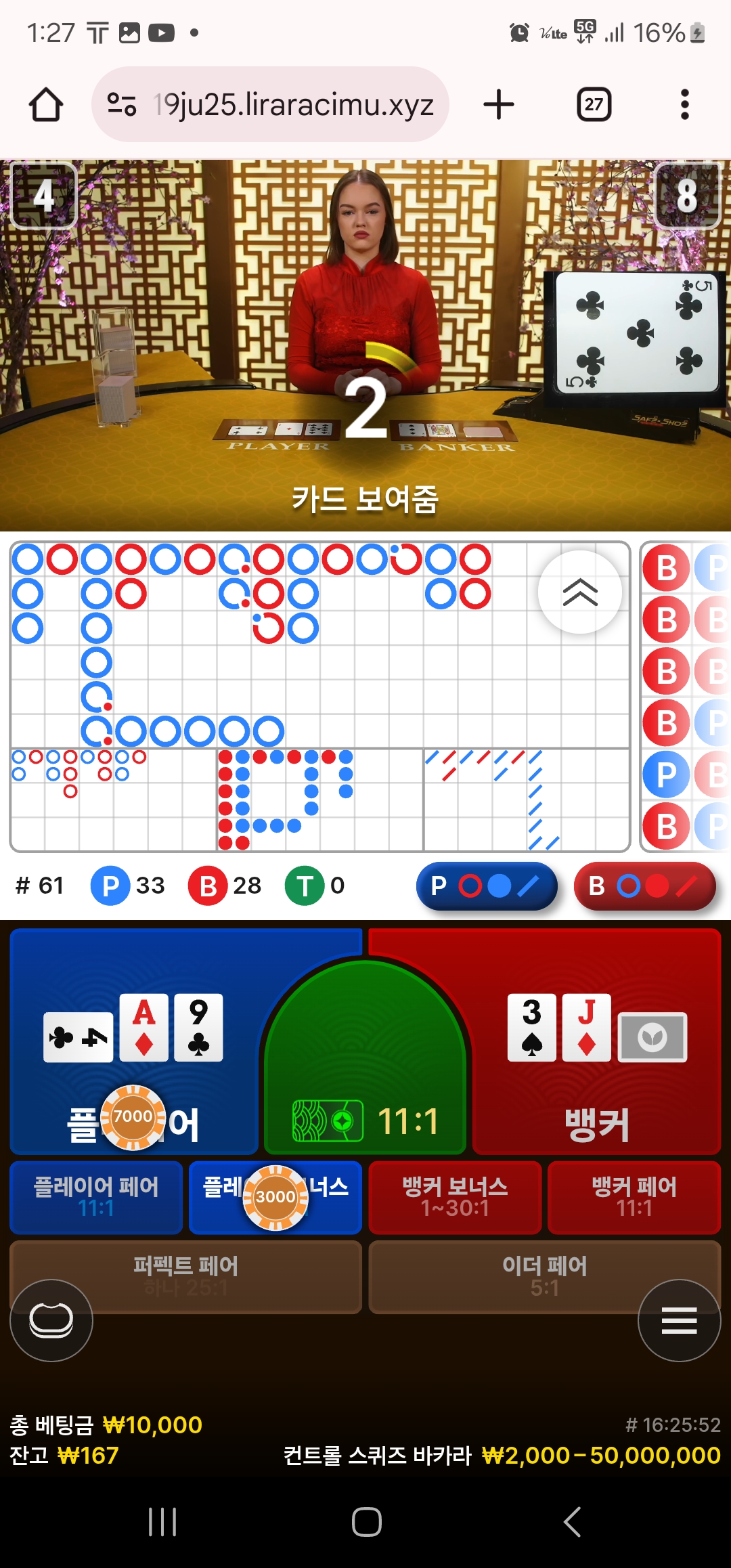Select the 플레이어 보너스 bet with the 3000 chip
The width and height of the screenshot is (731, 1568).
point(275,1197)
